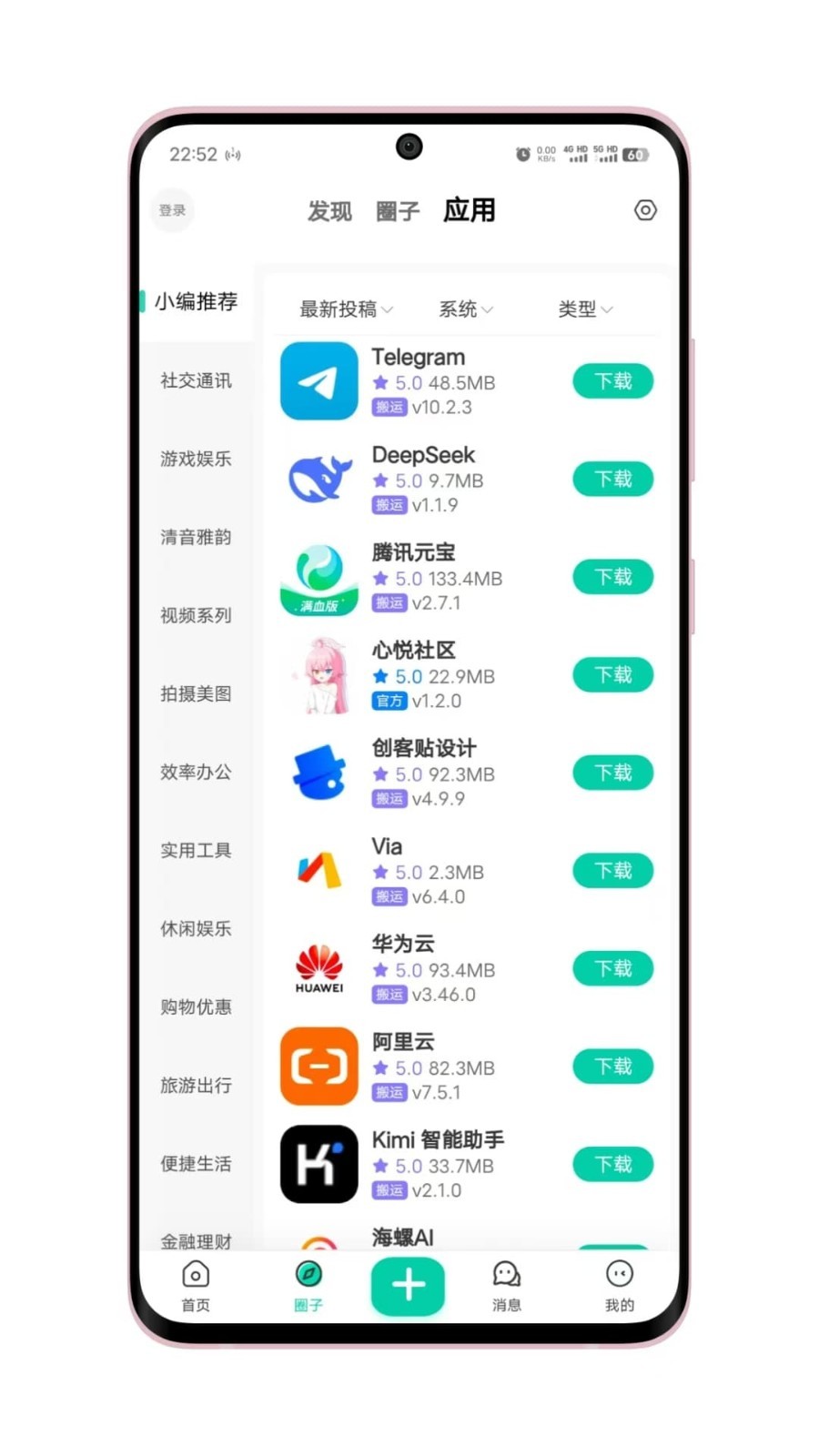
Task: Switch to the 圈子 tab
Action: pos(398,210)
